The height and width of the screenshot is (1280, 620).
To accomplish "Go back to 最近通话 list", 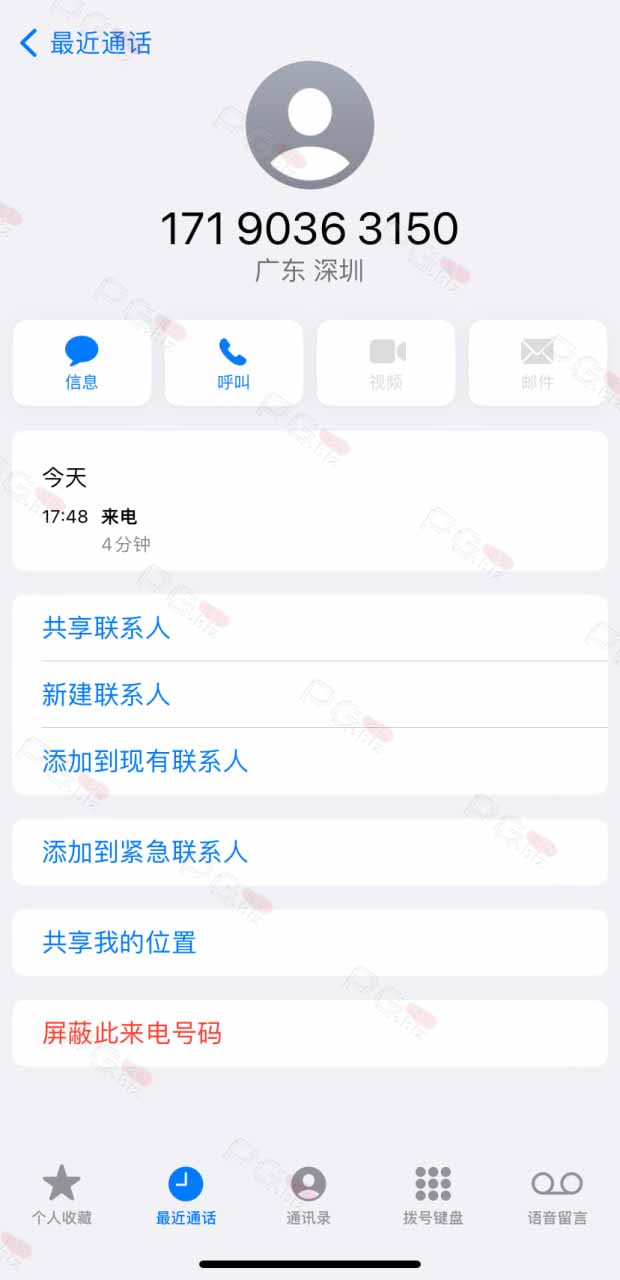I will tap(86, 43).
